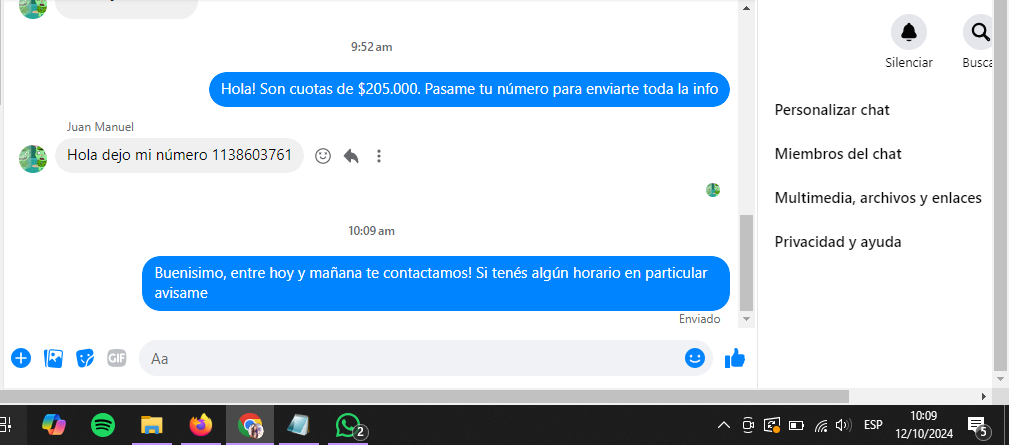This screenshot has width=1009, height=445.
Task: Open WhatsApp from the taskbar
Action: 347,425
